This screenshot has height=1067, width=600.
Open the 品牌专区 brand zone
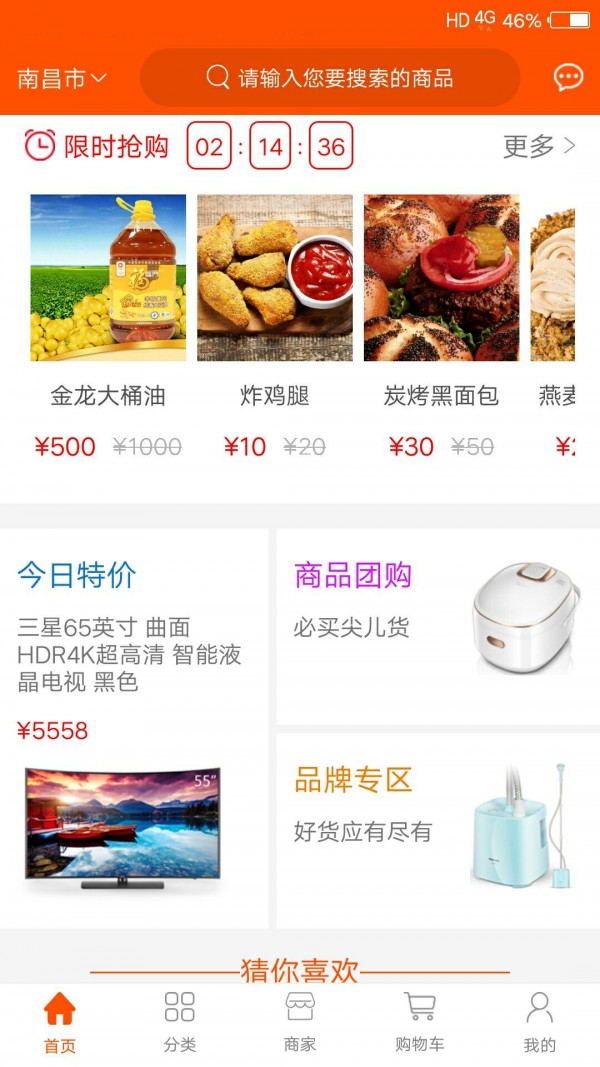(438, 830)
